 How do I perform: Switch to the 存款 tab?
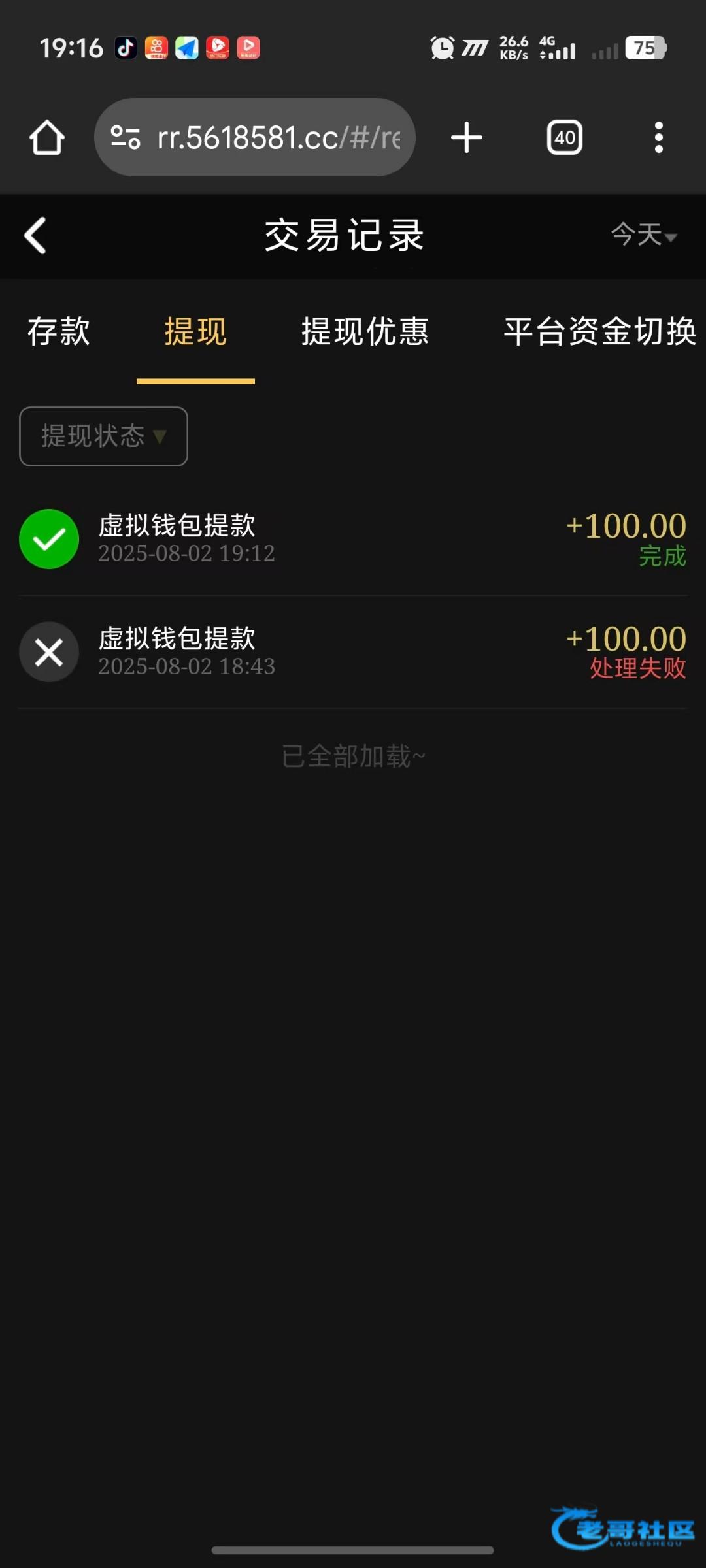click(59, 331)
